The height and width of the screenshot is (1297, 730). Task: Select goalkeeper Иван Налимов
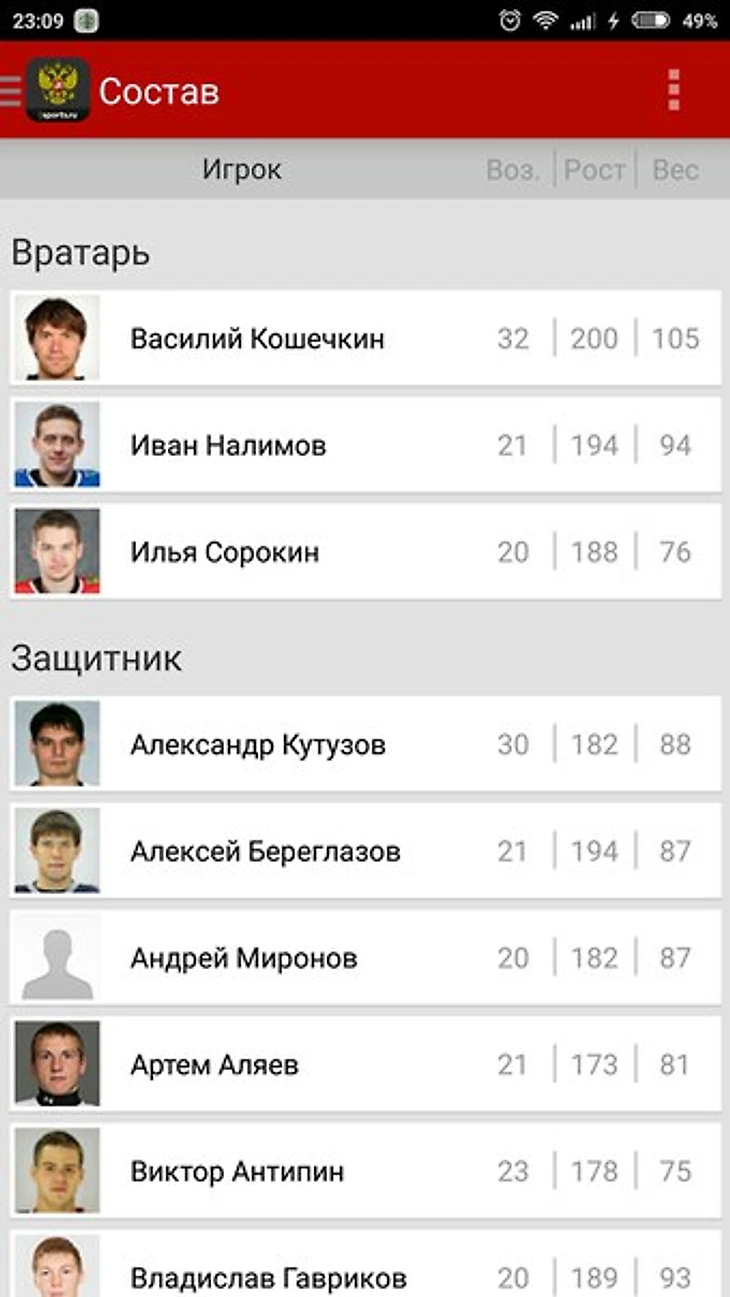coord(365,445)
